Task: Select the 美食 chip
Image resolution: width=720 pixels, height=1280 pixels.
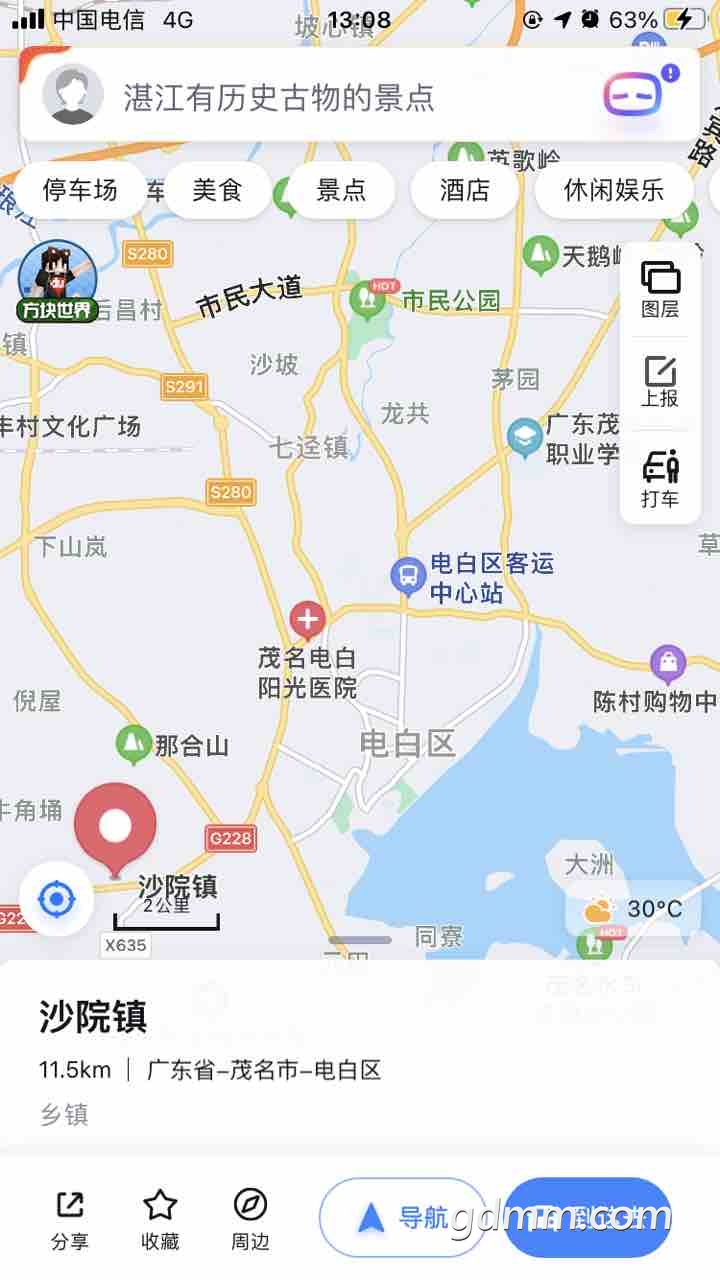Action: [217, 190]
